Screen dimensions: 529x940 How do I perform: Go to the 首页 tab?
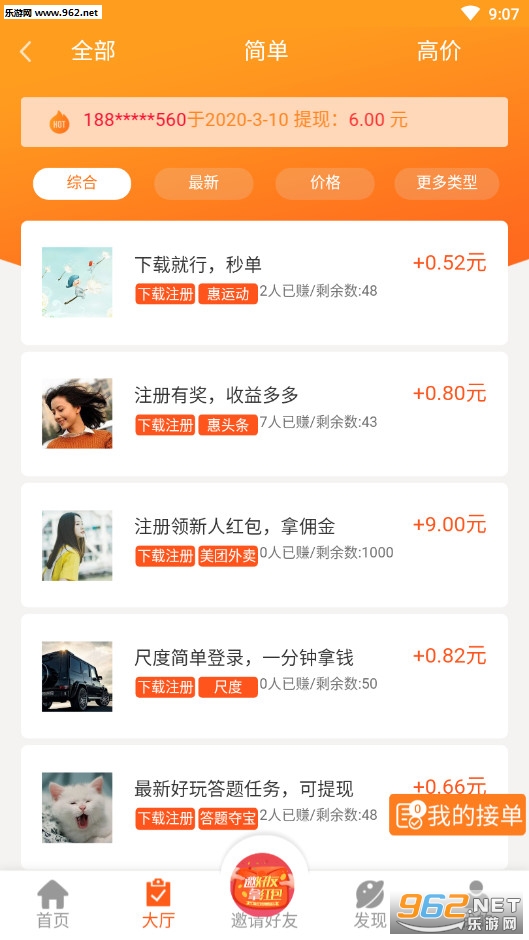(53, 904)
